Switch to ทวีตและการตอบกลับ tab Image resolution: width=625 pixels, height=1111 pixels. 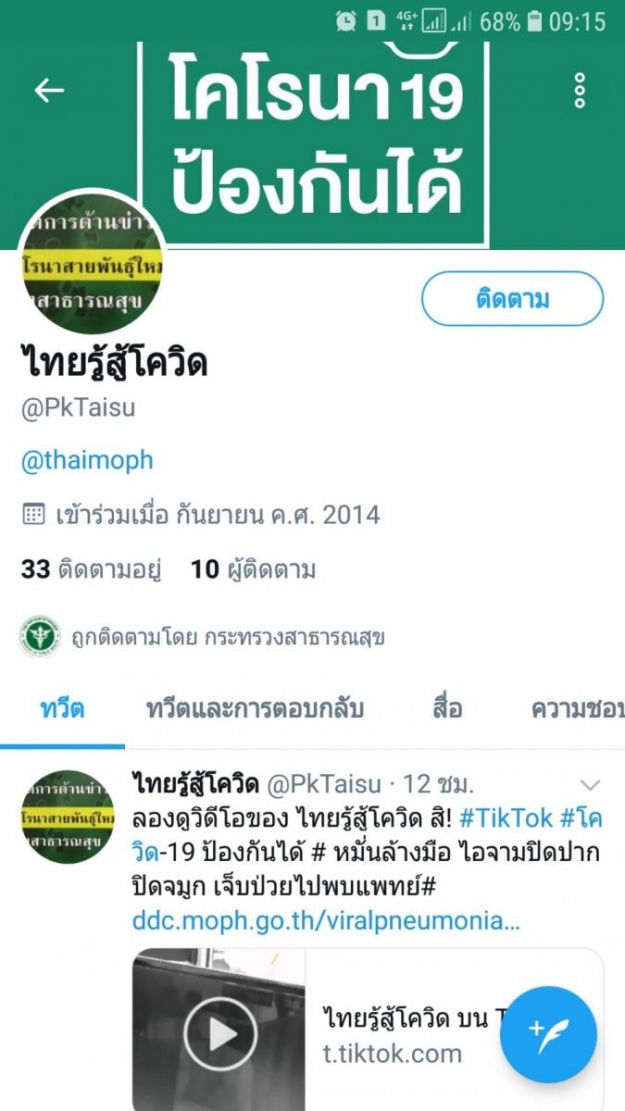[x=255, y=709]
